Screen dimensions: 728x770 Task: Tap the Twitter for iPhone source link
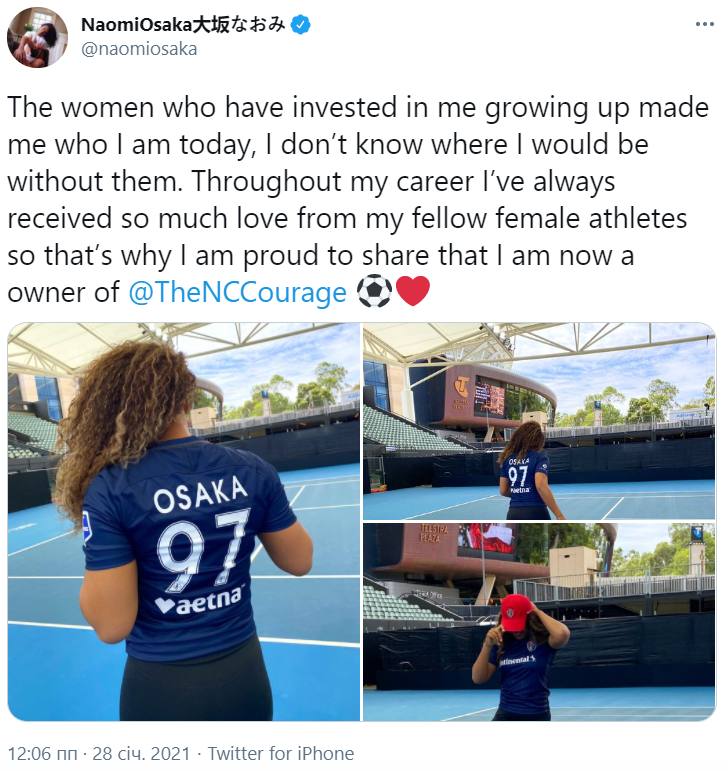point(281,753)
